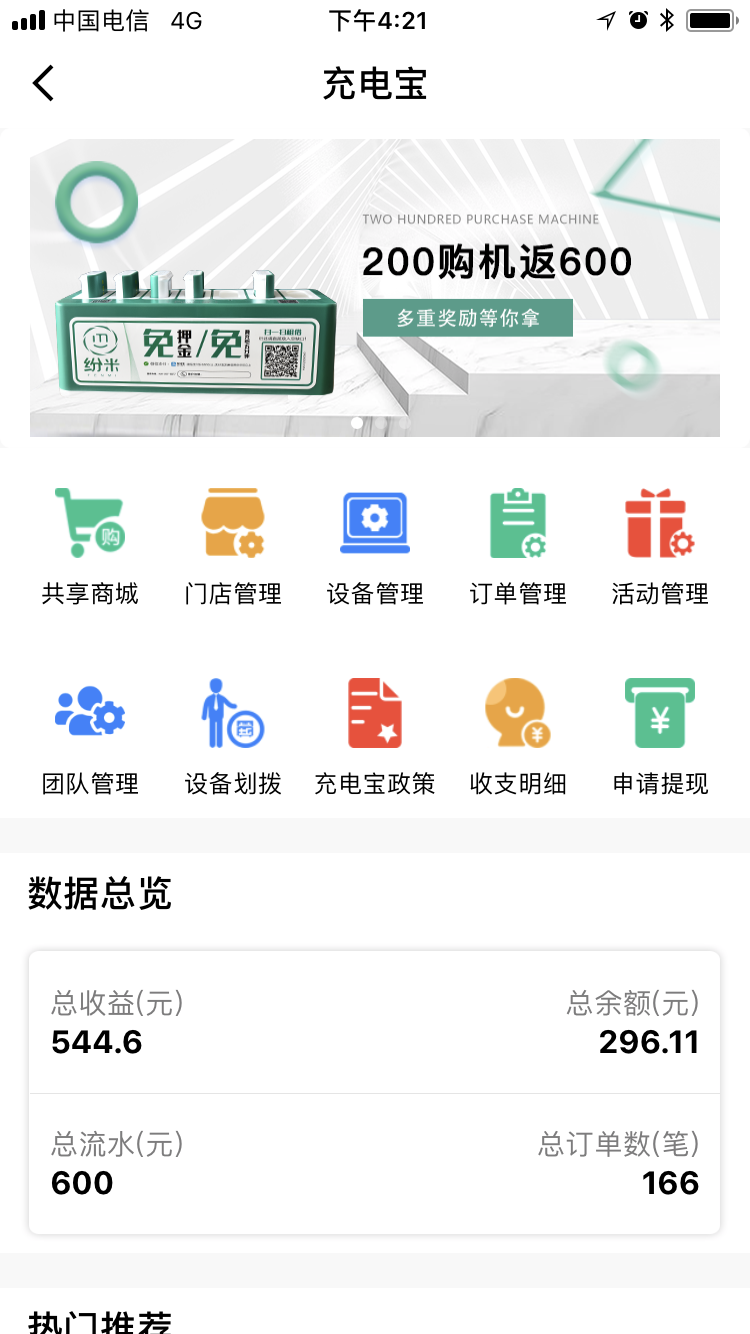
Task: Tap 申请提现 to request withdrawal
Action: coord(660,737)
